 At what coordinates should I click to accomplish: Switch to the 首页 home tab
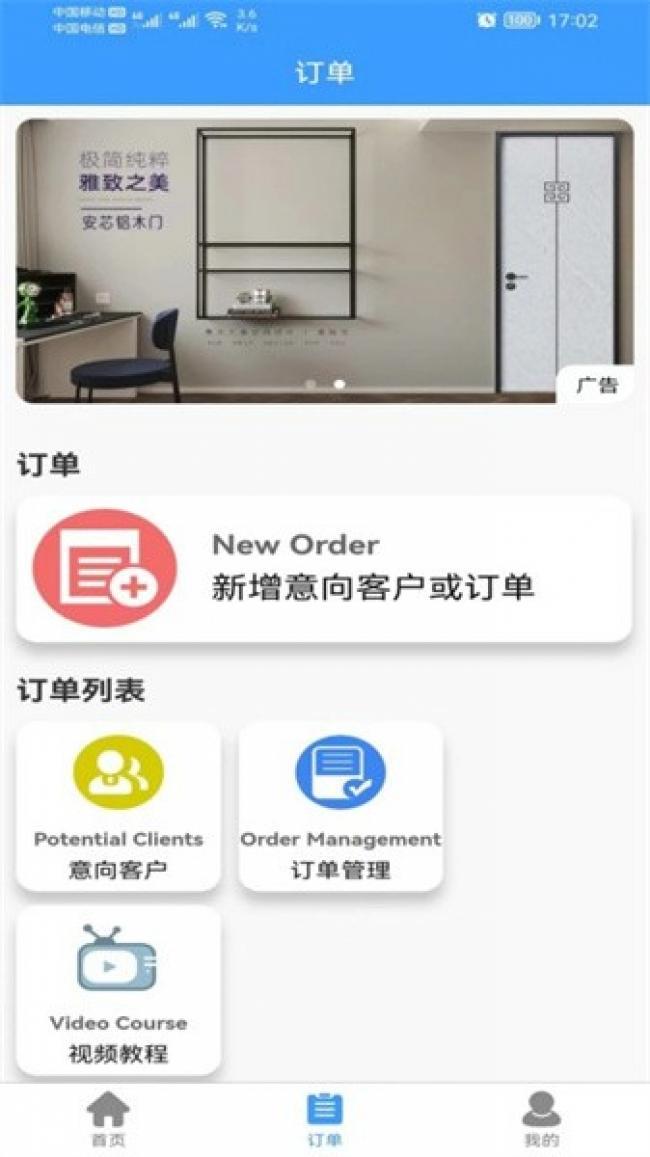point(108,1120)
